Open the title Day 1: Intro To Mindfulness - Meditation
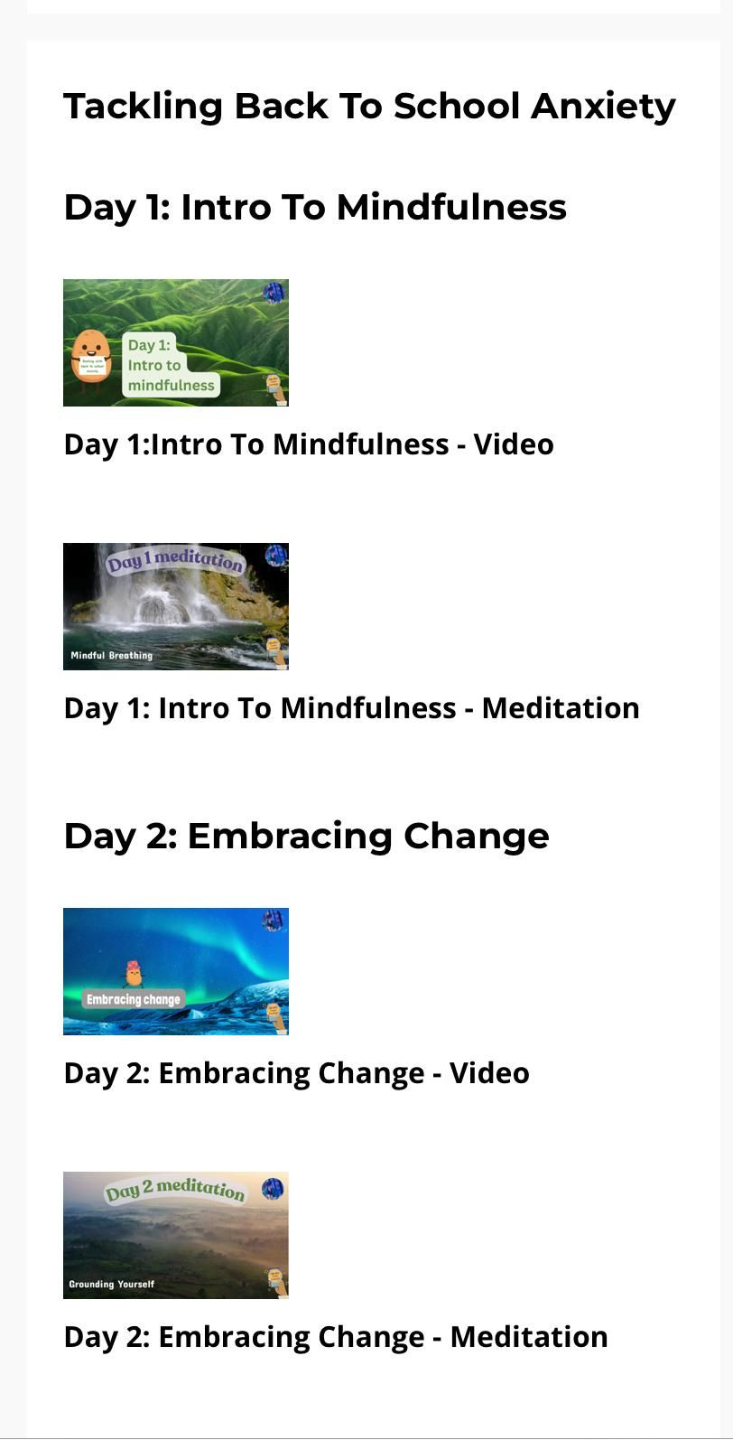The height and width of the screenshot is (1440, 733). 351,708
